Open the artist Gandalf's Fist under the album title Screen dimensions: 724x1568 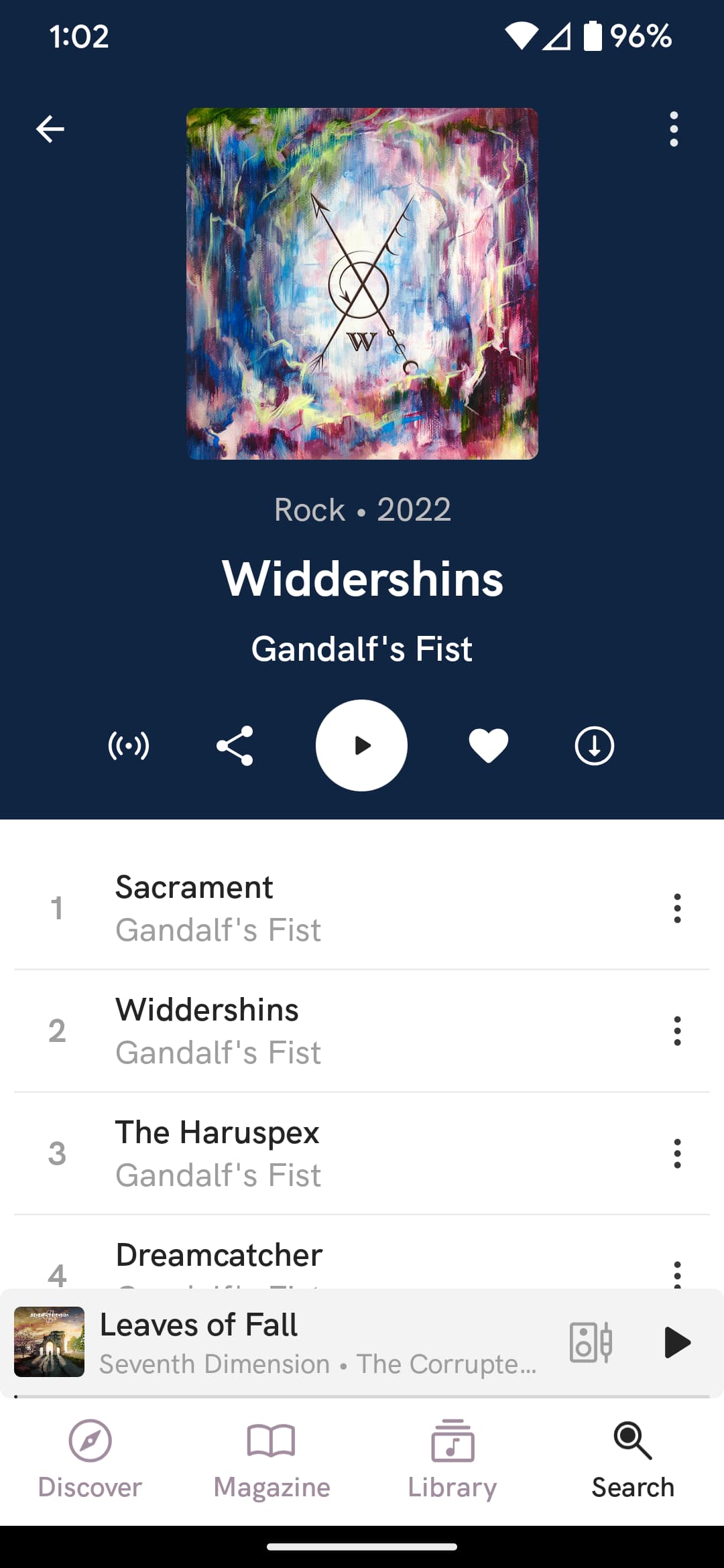pyautogui.click(x=362, y=649)
